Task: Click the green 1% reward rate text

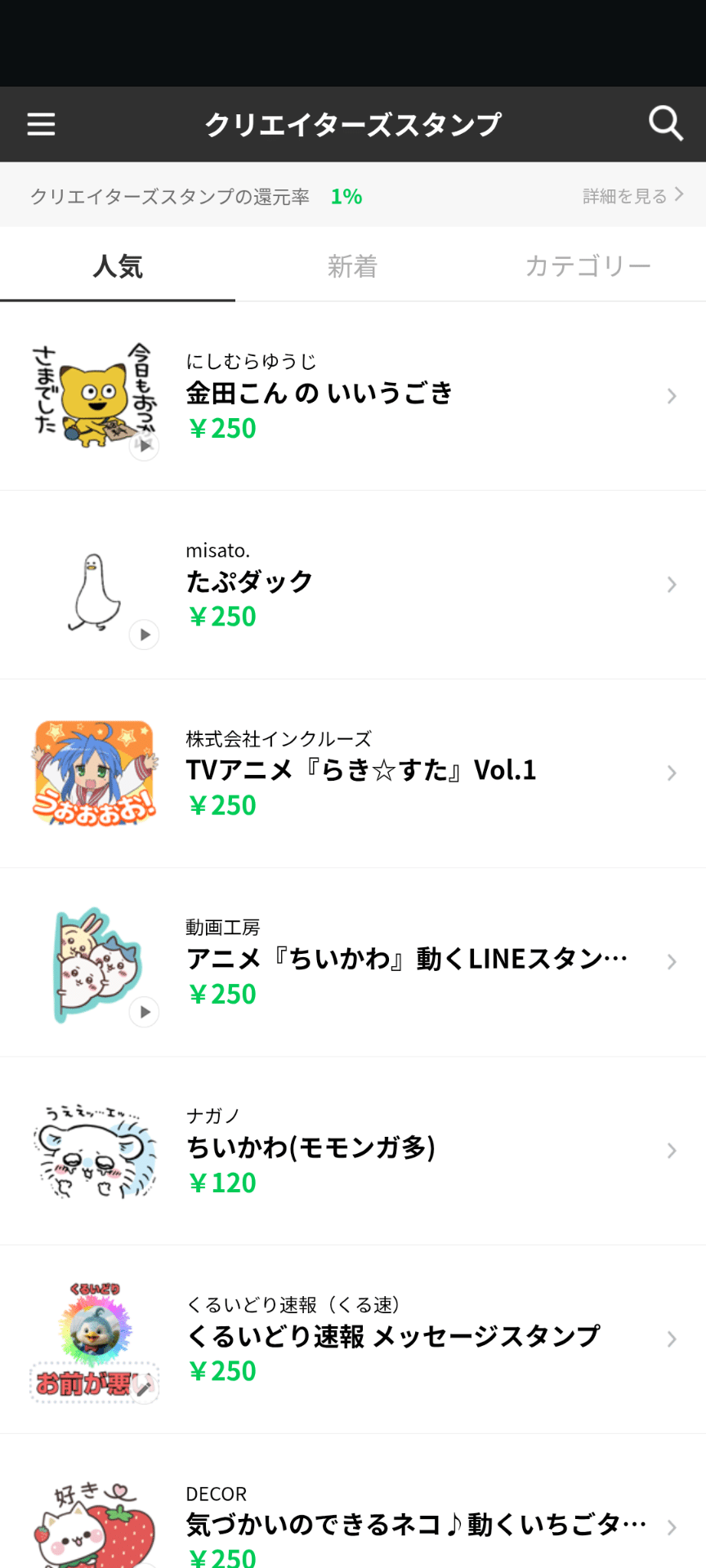Action: coord(346,196)
